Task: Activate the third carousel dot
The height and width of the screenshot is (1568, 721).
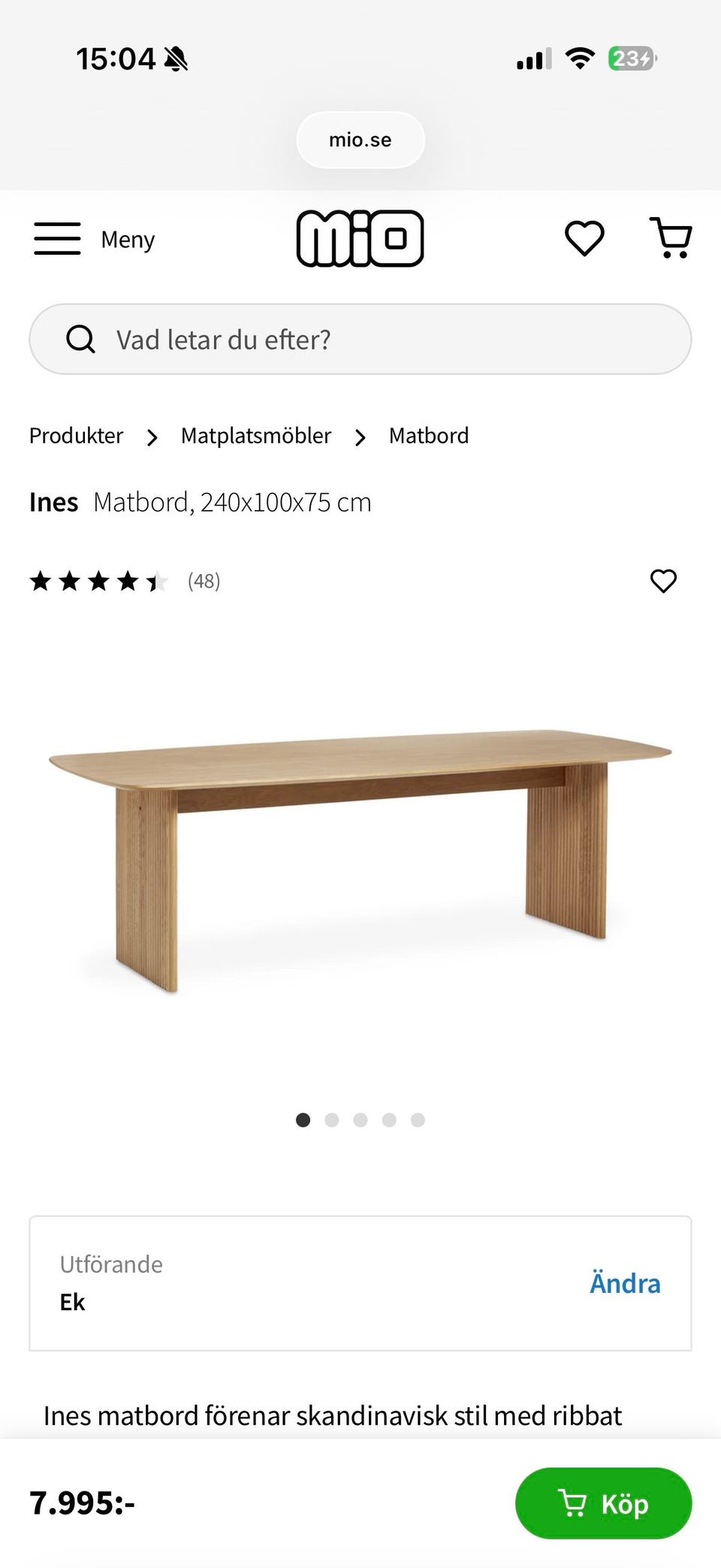Action: 360,1119
